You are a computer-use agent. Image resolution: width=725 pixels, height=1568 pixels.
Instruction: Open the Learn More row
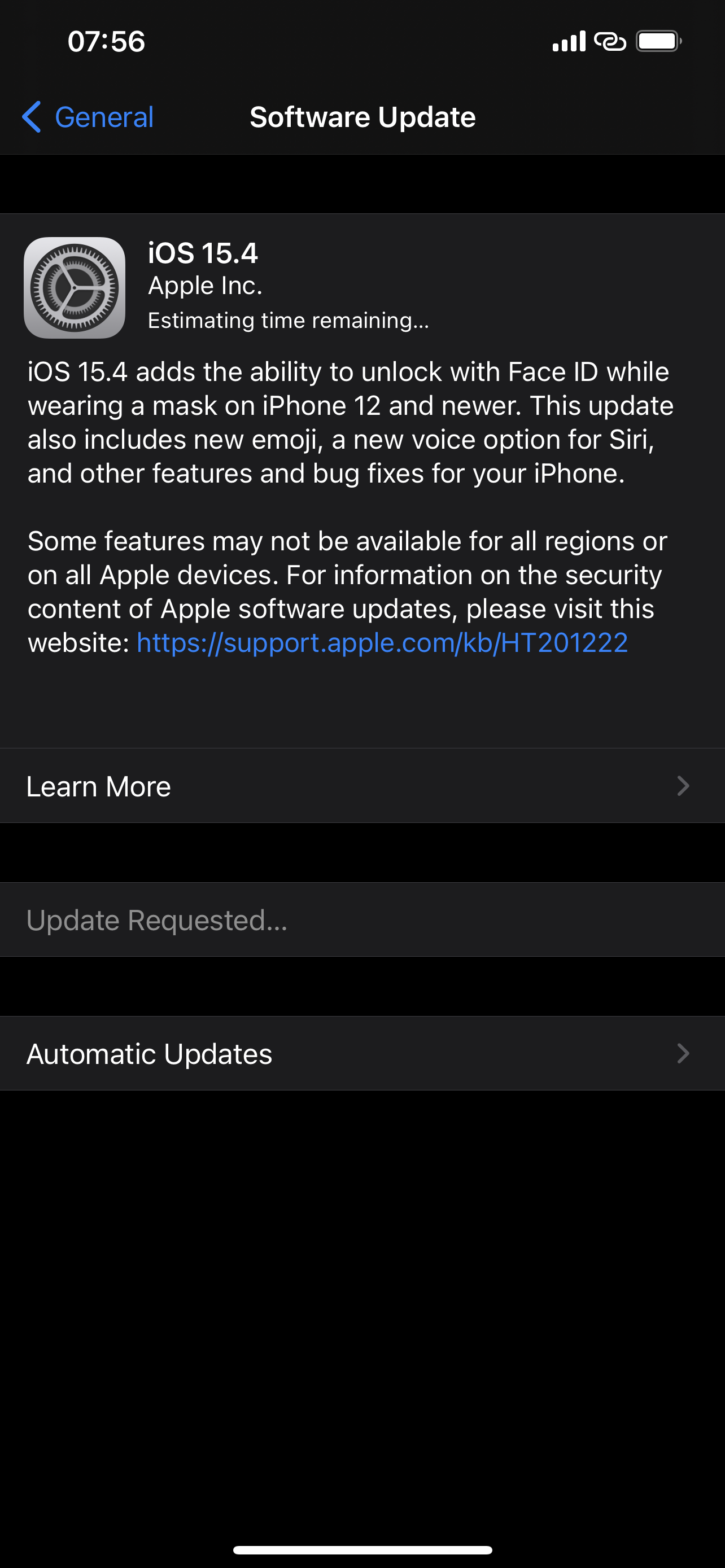362,786
